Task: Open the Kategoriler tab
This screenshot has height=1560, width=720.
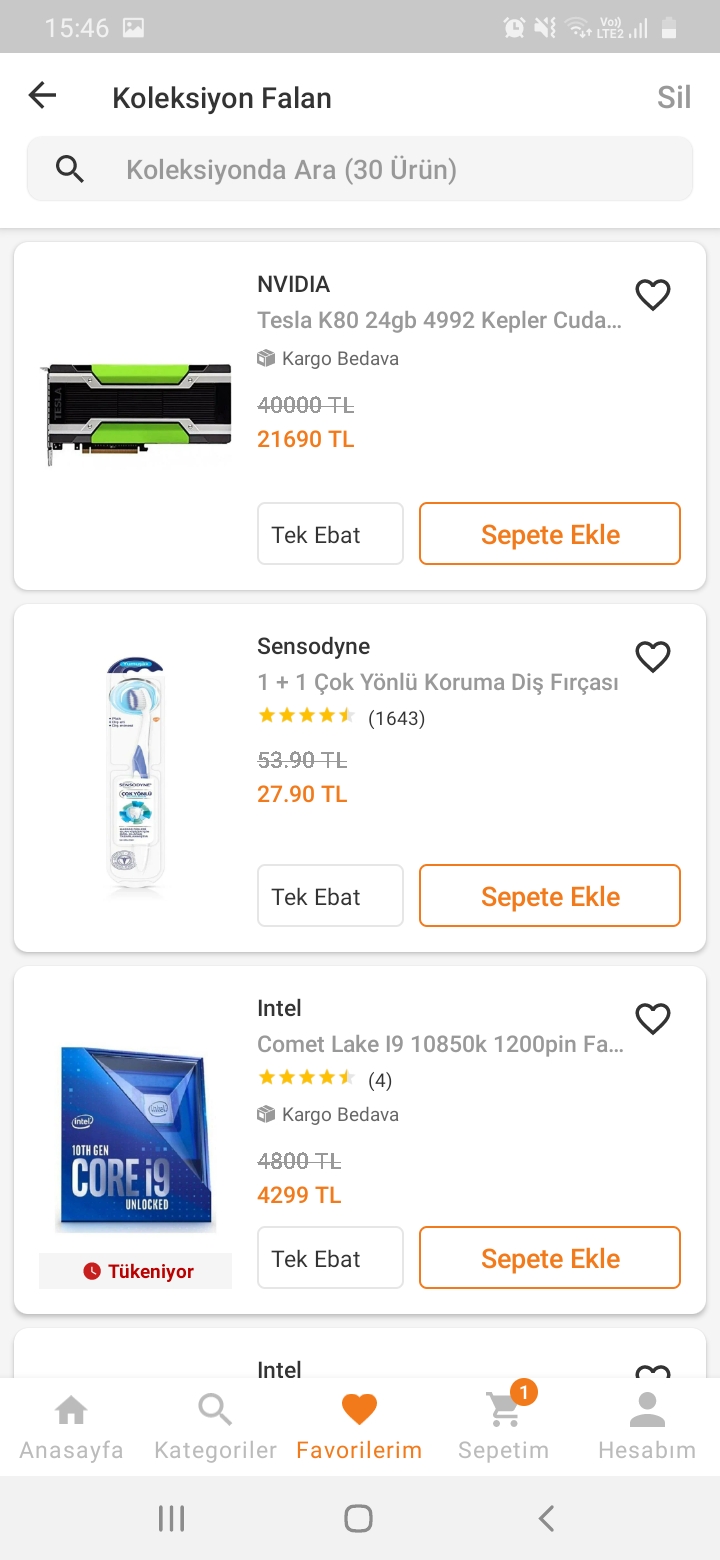Action: [x=215, y=1427]
